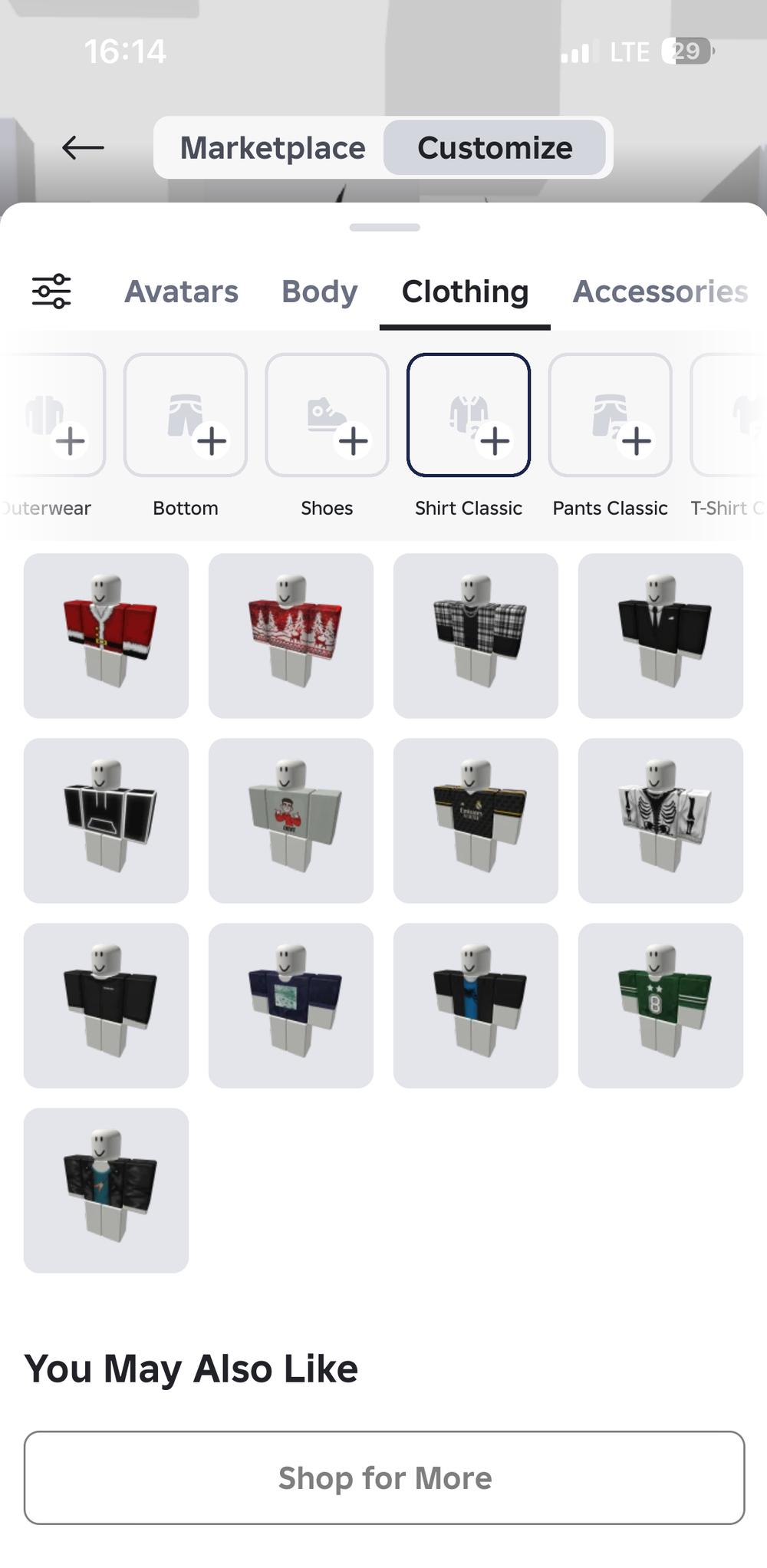
Task: Equip the black hoodie with white outlines
Action: point(106,821)
